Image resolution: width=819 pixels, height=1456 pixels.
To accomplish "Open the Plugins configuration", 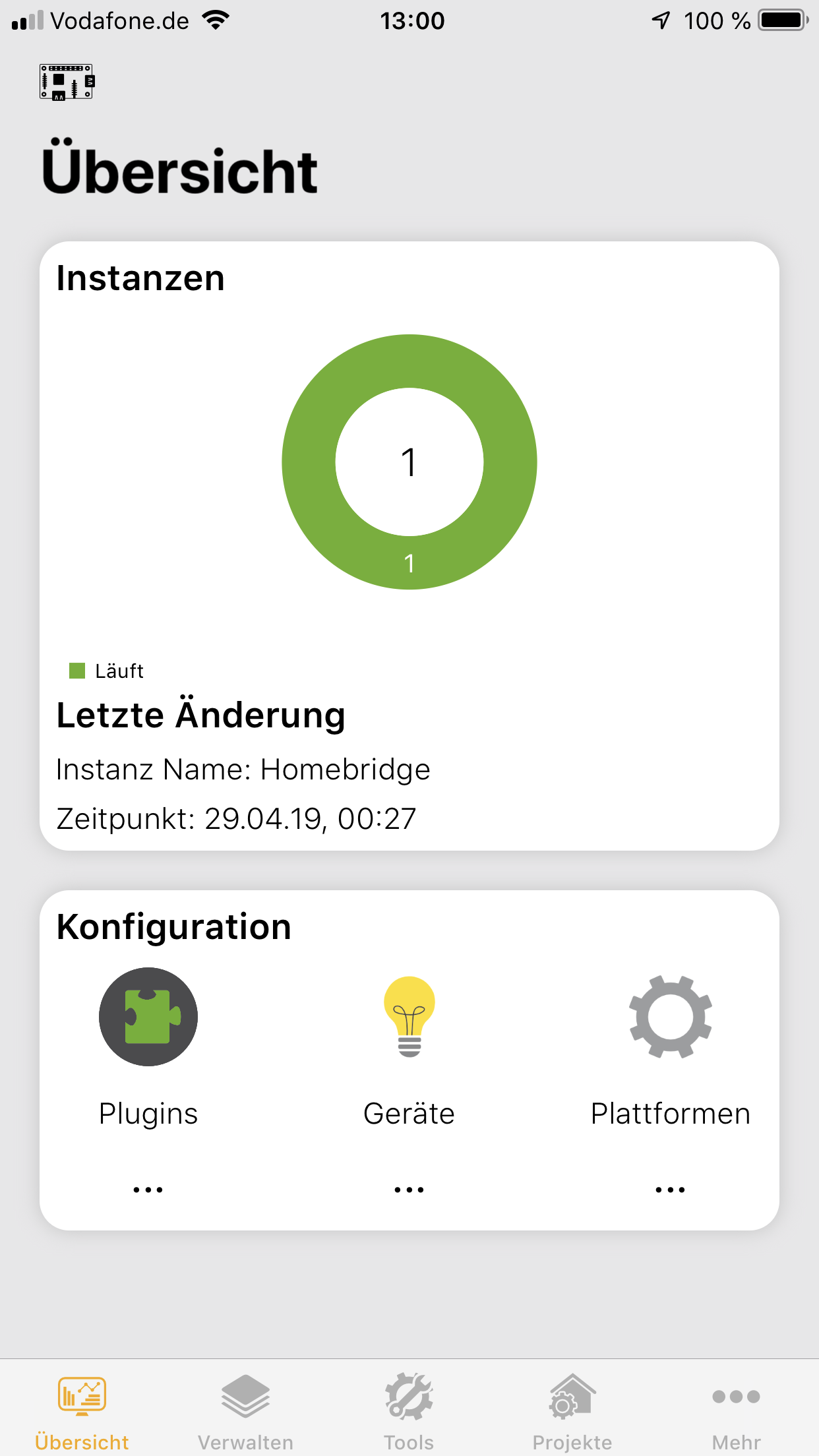I will pyautogui.click(x=148, y=1017).
